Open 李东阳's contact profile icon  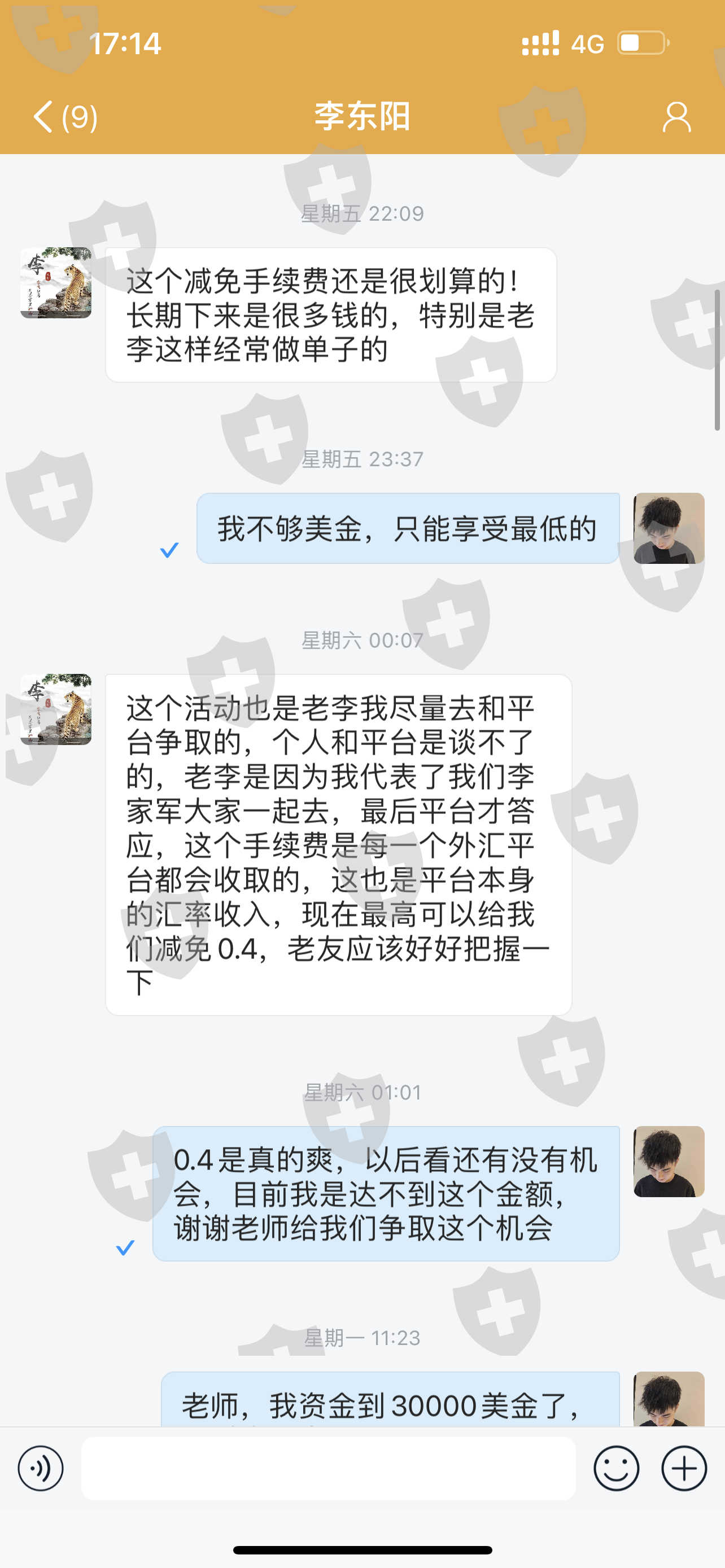point(676,116)
